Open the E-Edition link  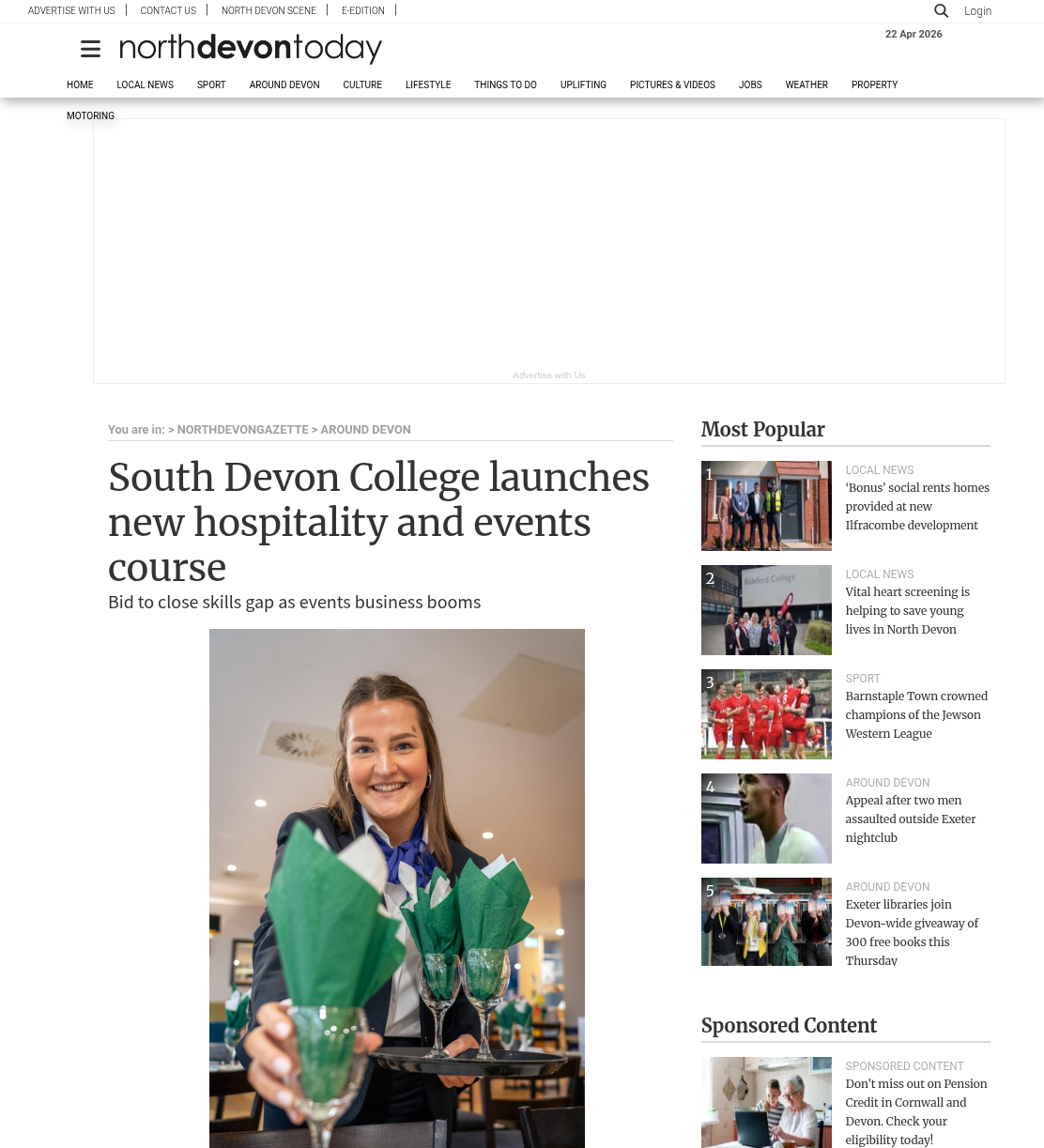[x=363, y=10]
